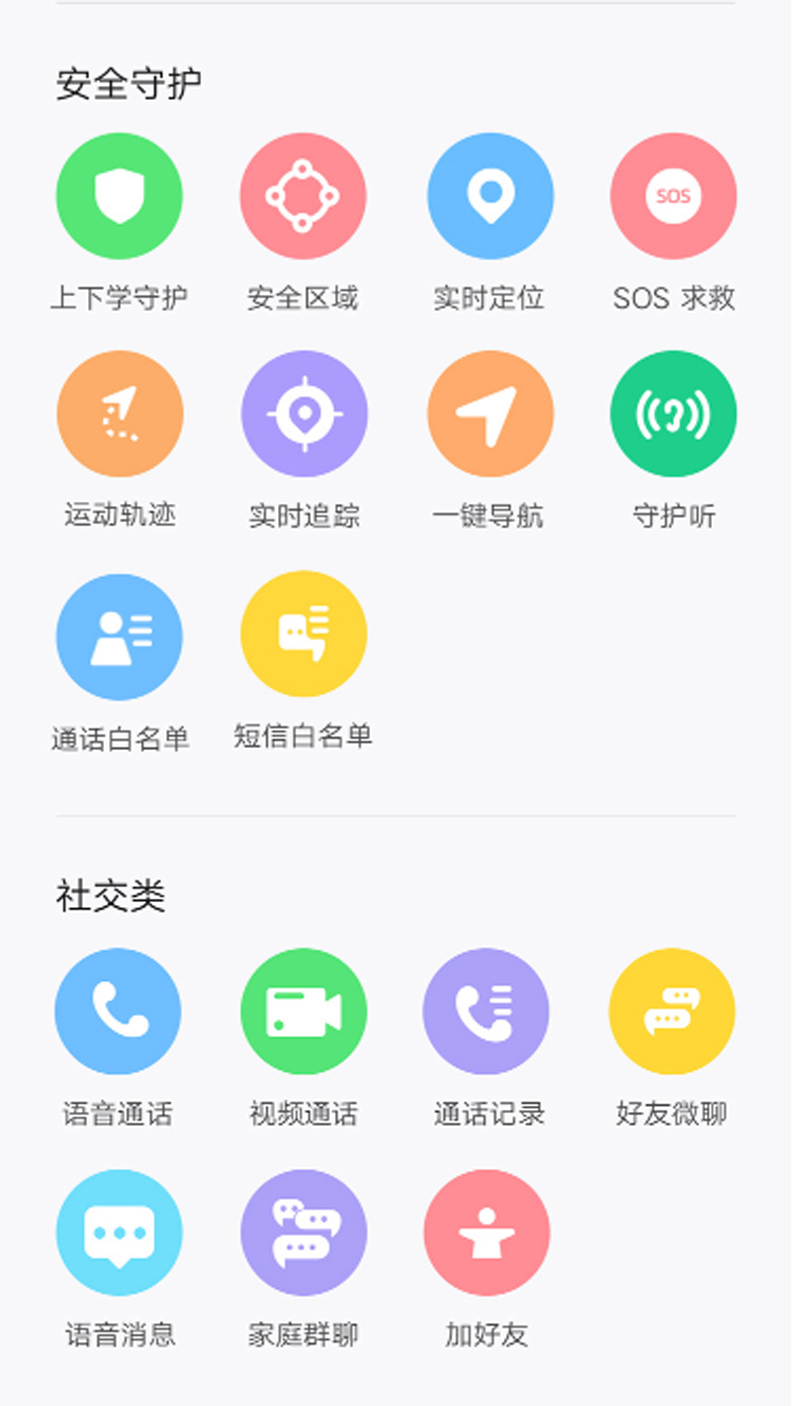View 通话记录 call history
The image size is (800, 1406).
click(x=486, y=1011)
